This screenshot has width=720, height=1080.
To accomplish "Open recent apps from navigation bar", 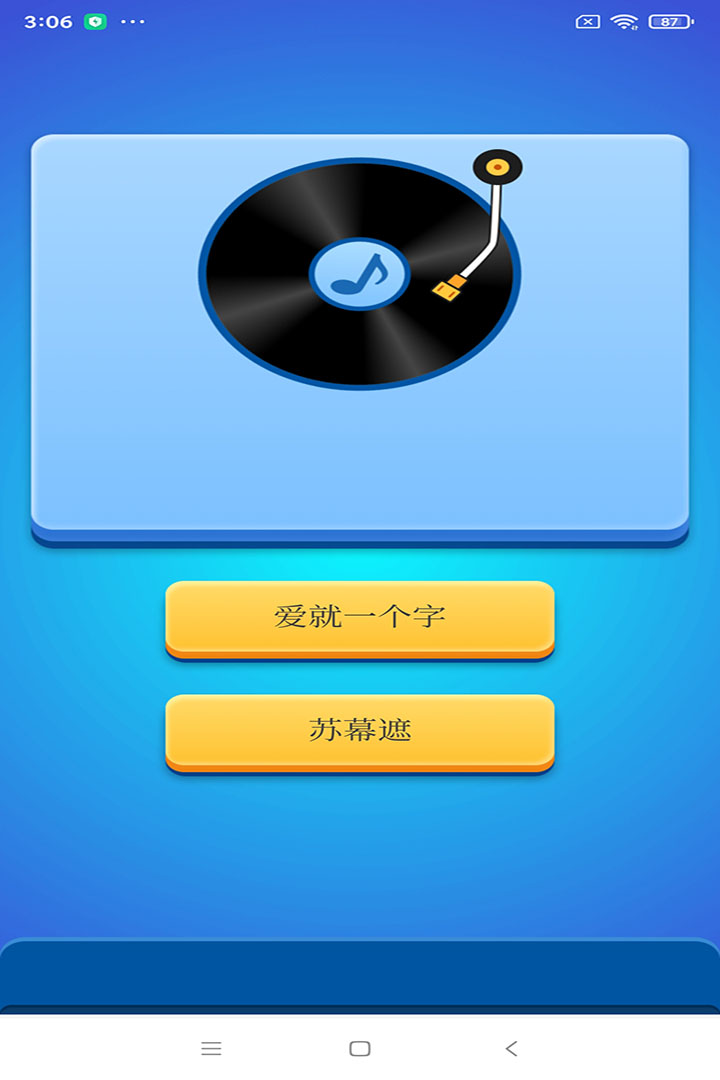I will coord(211,1048).
